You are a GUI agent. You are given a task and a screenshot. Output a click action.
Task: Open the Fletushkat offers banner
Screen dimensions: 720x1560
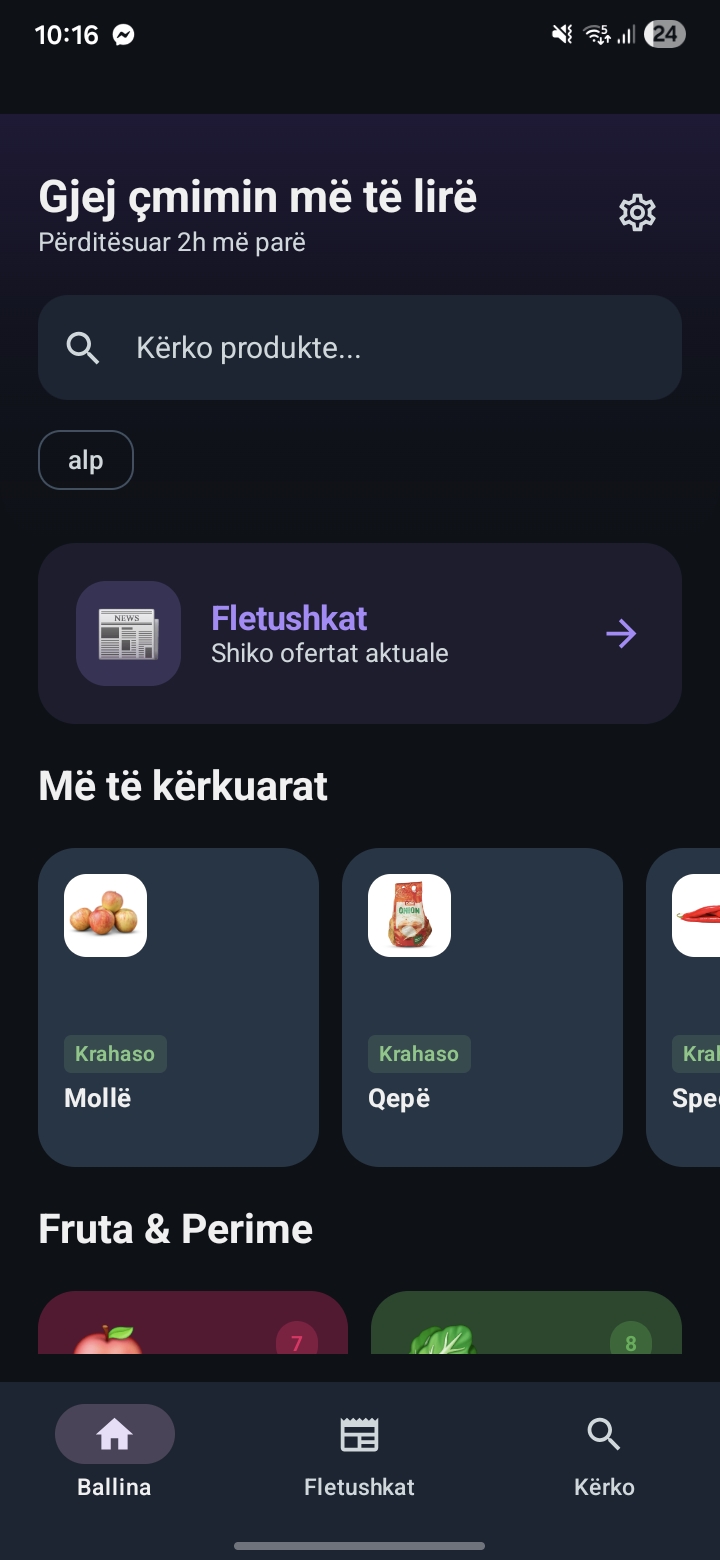tap(359, 633)
